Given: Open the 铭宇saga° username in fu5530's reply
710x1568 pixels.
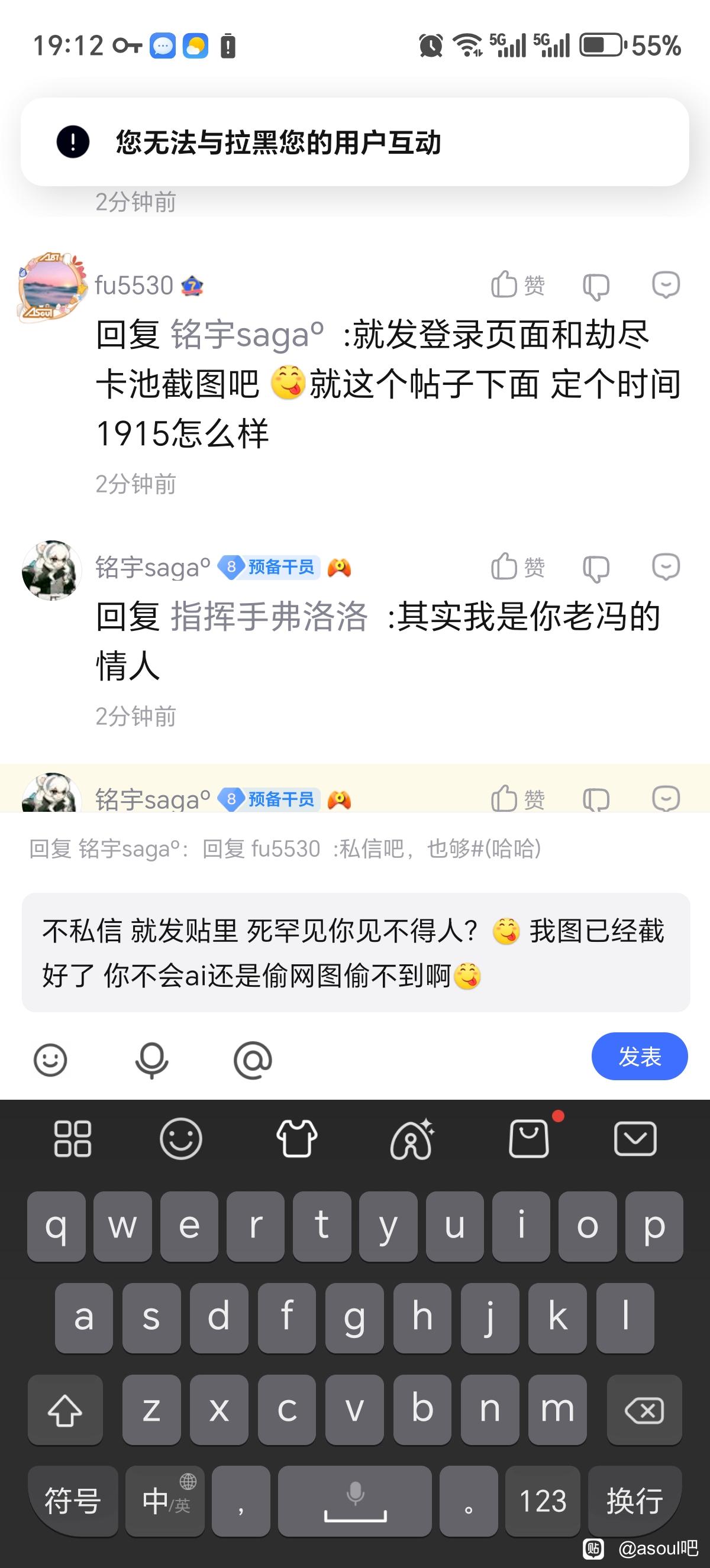Looking at the screenshot, I should [247, 335].
